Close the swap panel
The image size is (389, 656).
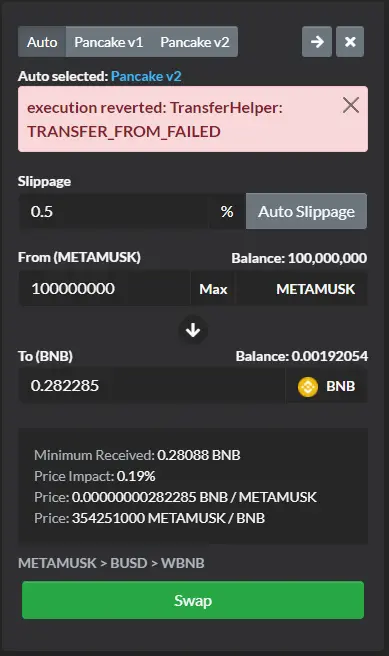(350, 41)
